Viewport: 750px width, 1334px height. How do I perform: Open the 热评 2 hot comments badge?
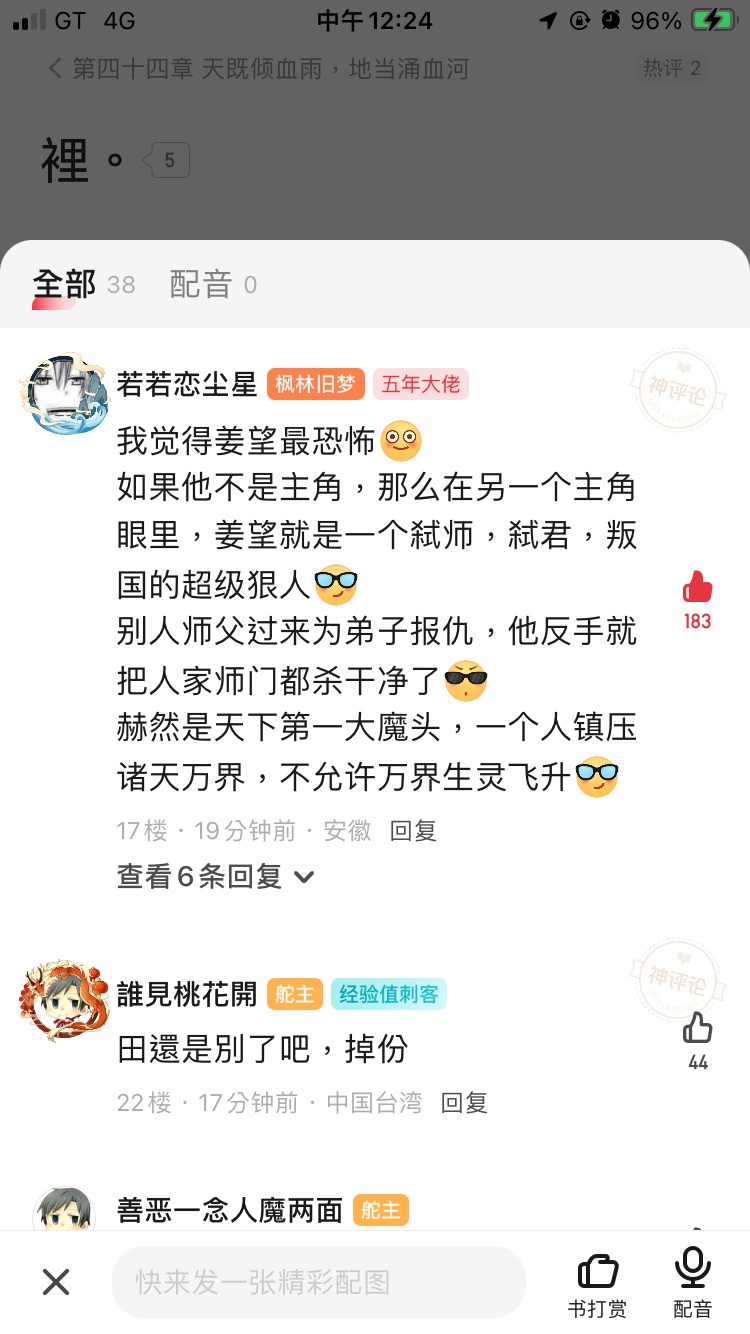pyautogui.click(x=672, y=69)
